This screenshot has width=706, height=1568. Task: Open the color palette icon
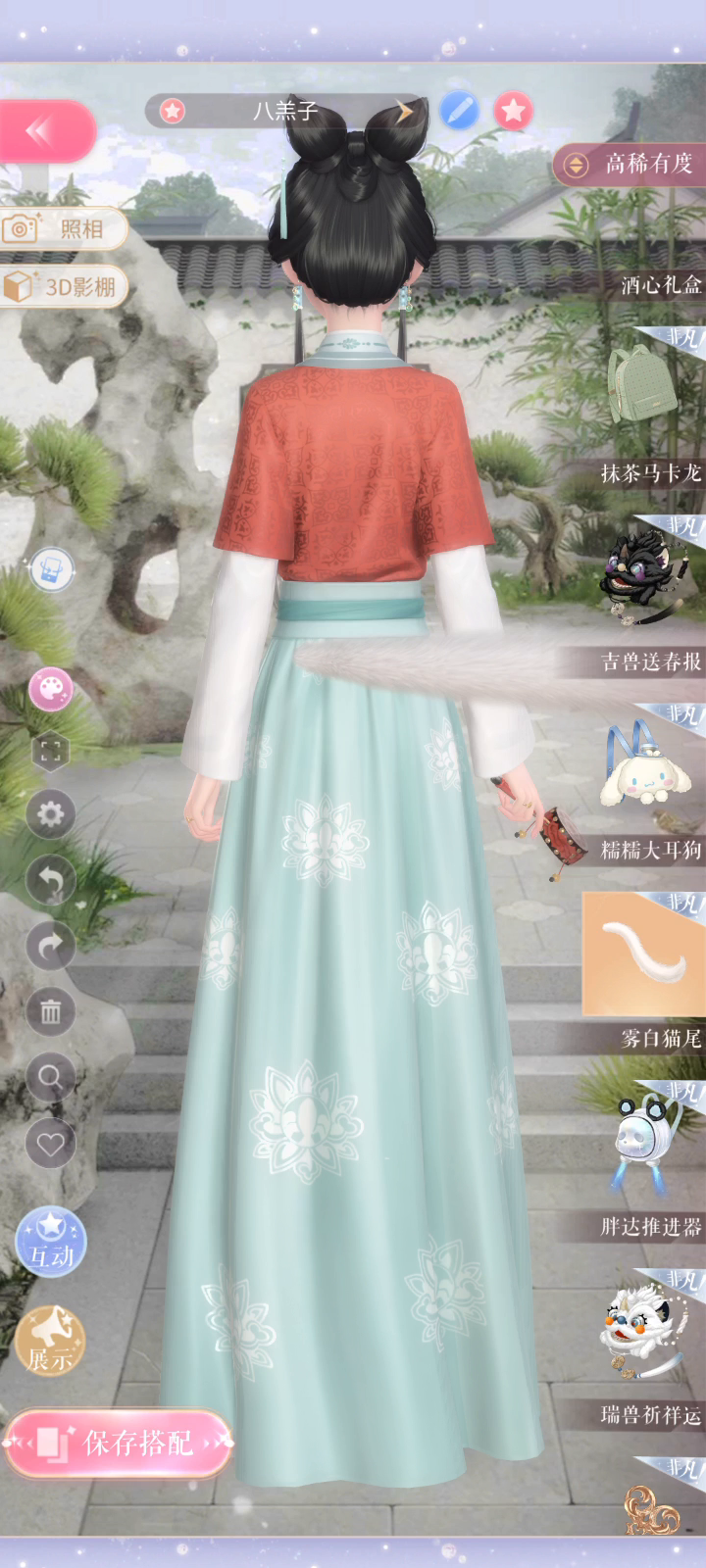51,690
